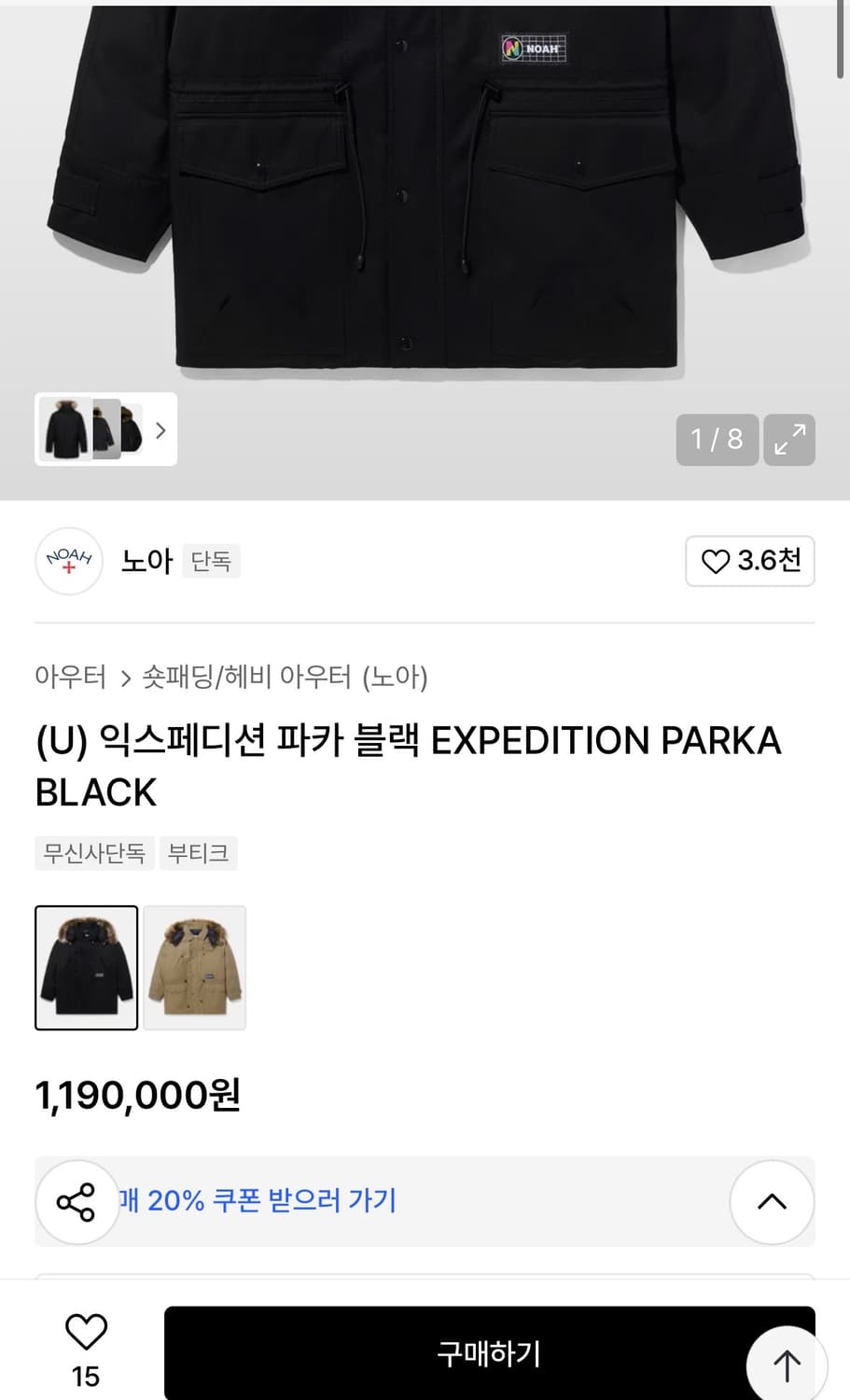Collapse the coupon banner with the chevron
The width and height of the screenshot is (850, 1400).
(772, 1202)
